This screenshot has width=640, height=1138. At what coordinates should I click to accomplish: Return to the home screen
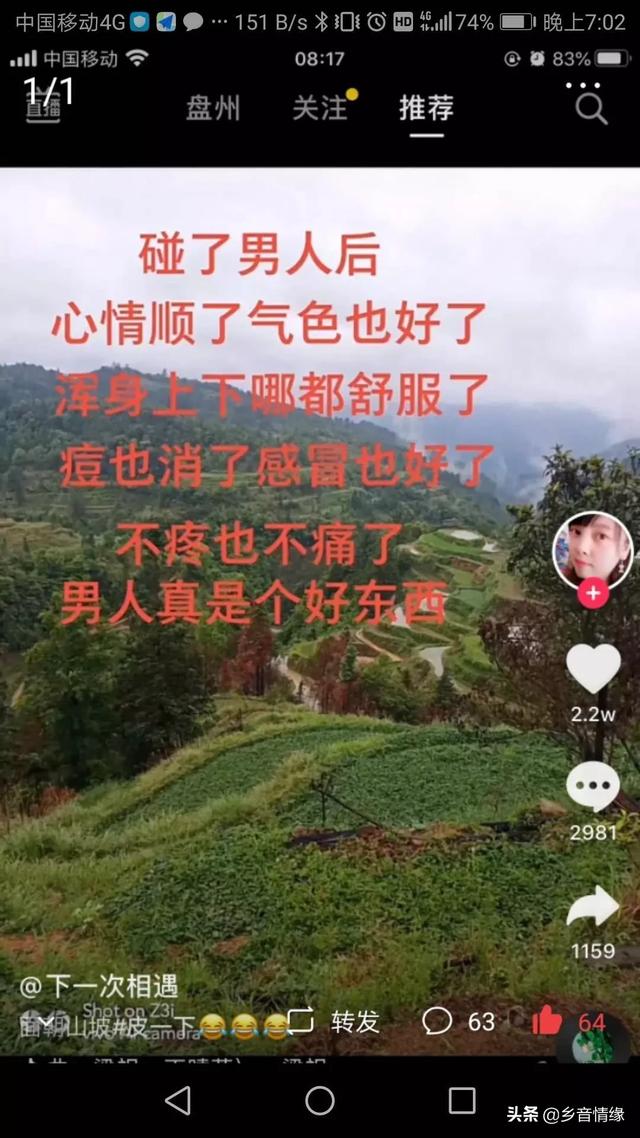pyautogui.click(x=320, y=1101)
